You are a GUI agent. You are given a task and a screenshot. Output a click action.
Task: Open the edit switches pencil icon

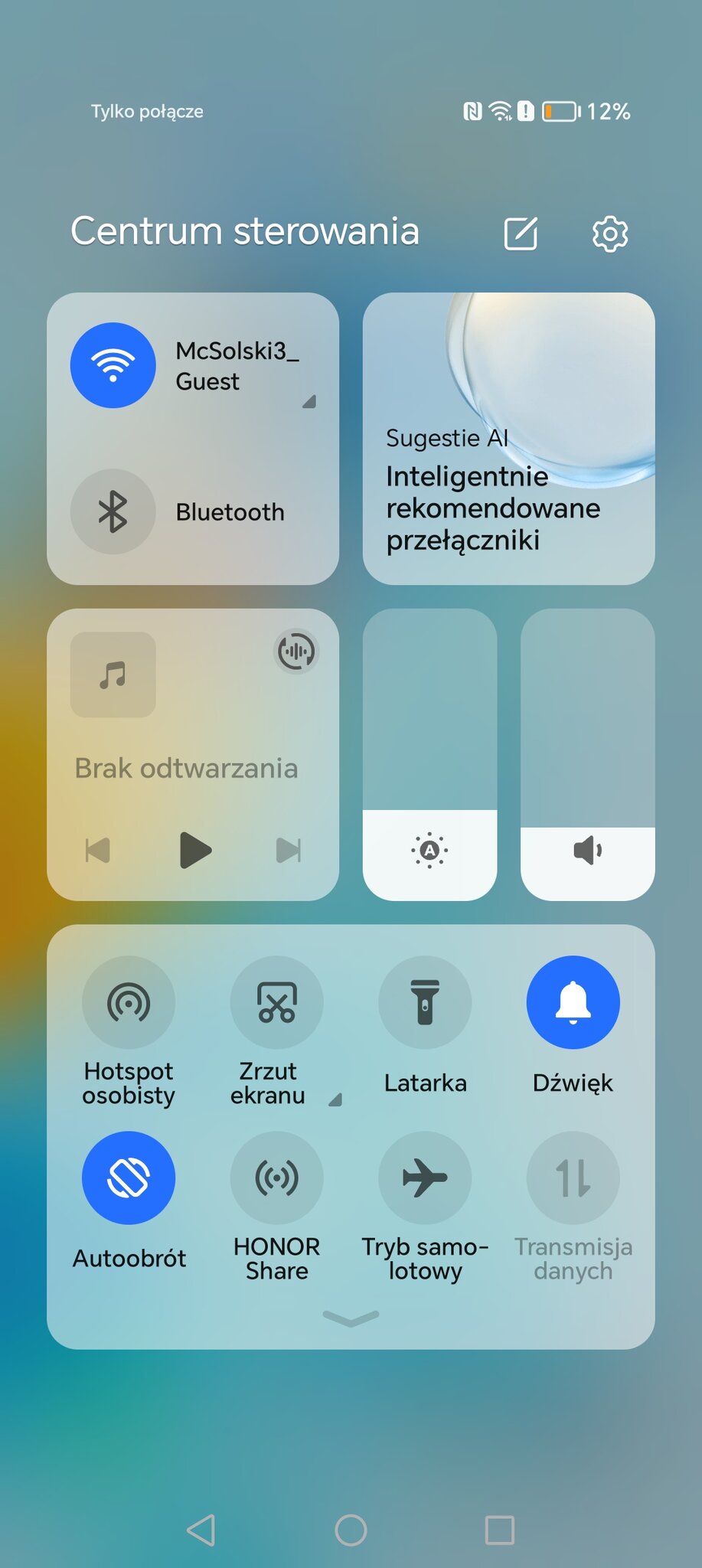[521, 234]
